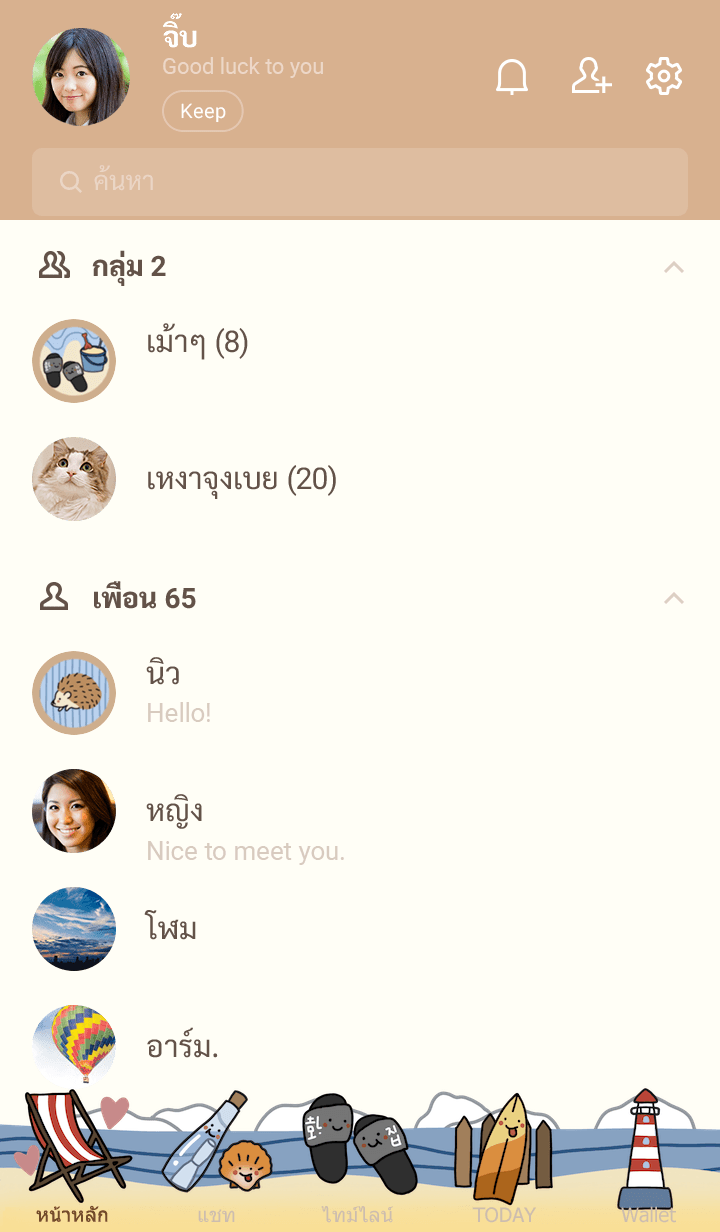Open friend โฟม
The image size is (720, 1232).
171,929
